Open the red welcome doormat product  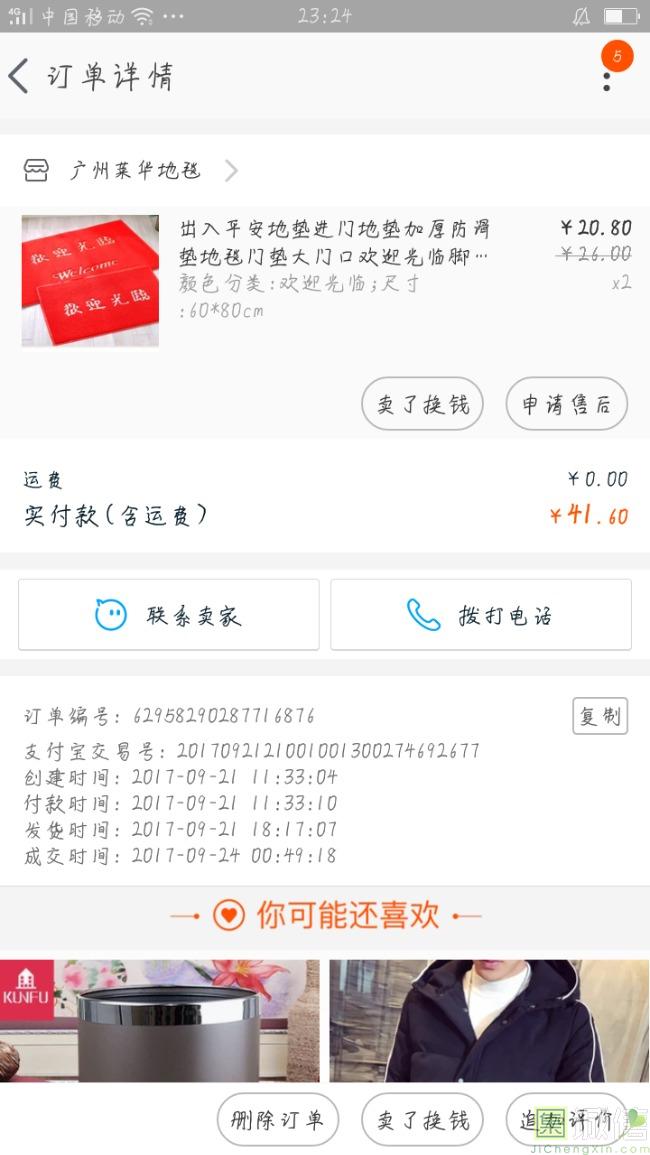[90, 281]
